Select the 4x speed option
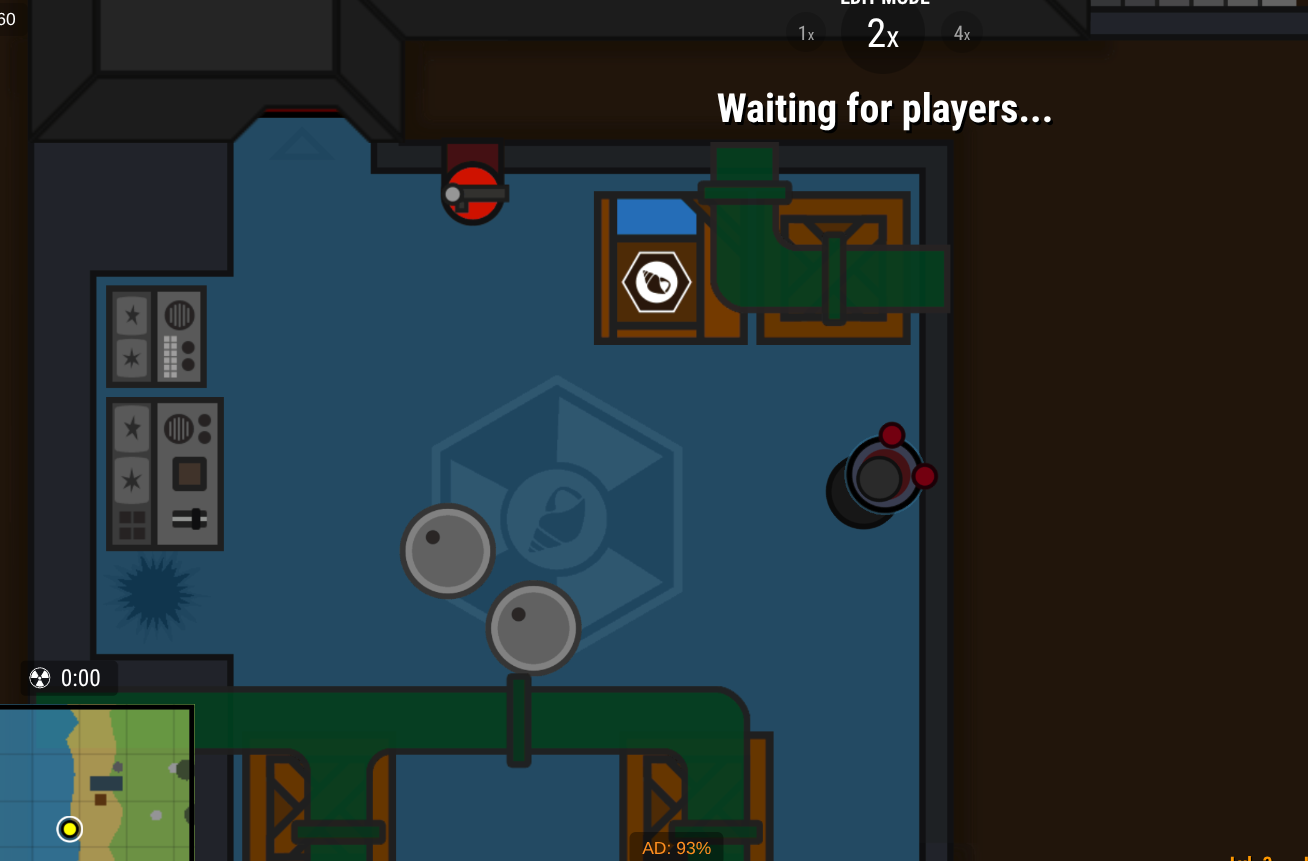The image size is (1308, 861). (962, 33)
